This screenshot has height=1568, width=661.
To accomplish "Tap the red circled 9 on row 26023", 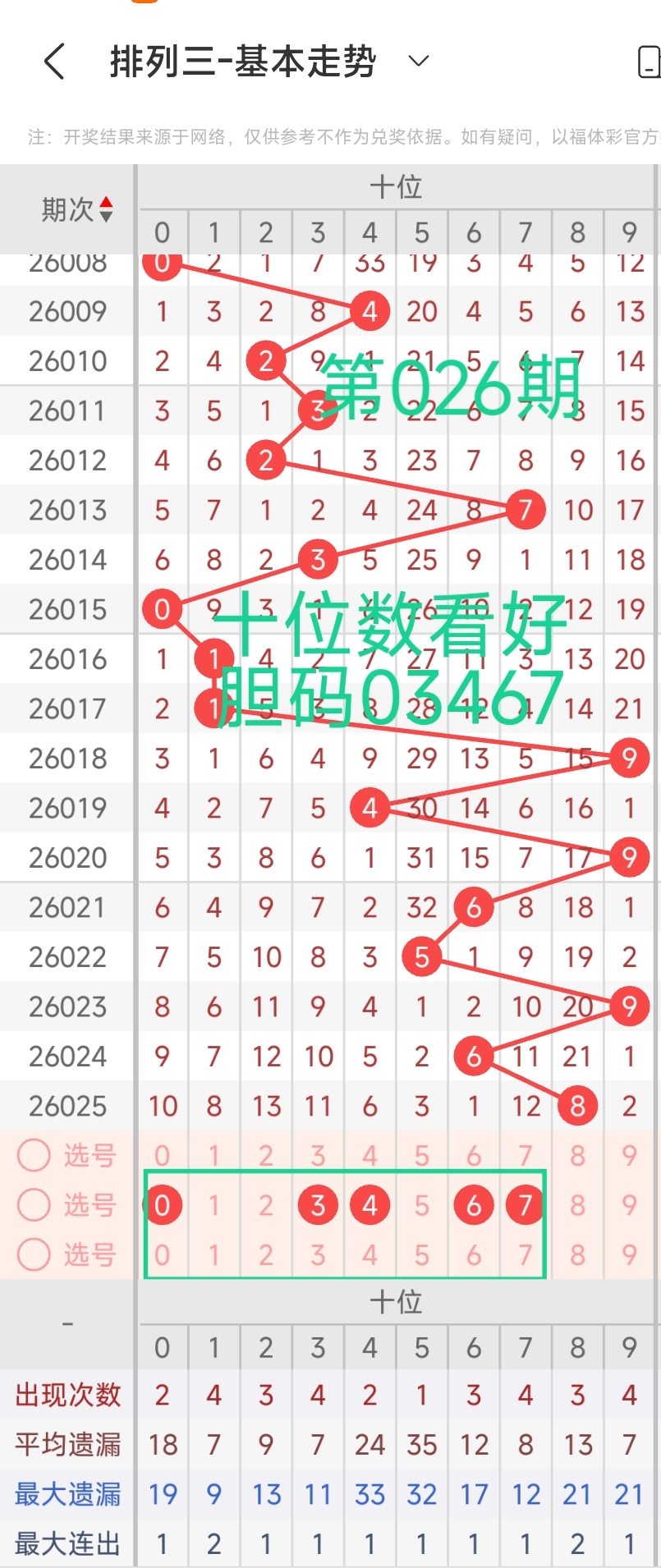I will pyautogui.click(x=628, y=1006).
